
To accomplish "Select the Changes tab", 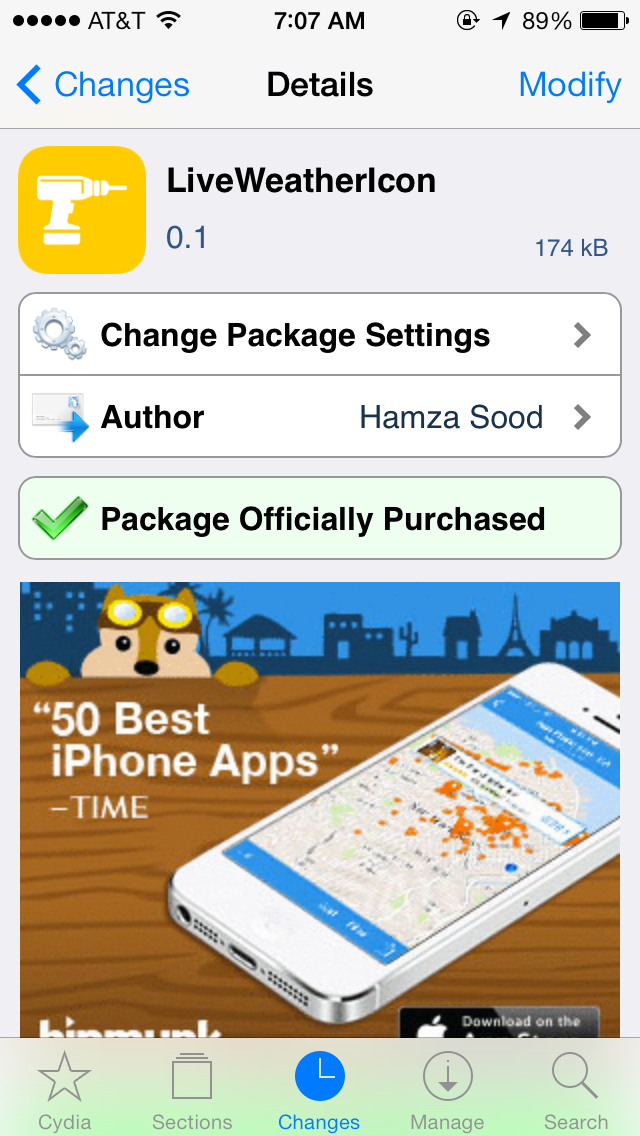I will pyautogui.click(x=319, y=1090).
